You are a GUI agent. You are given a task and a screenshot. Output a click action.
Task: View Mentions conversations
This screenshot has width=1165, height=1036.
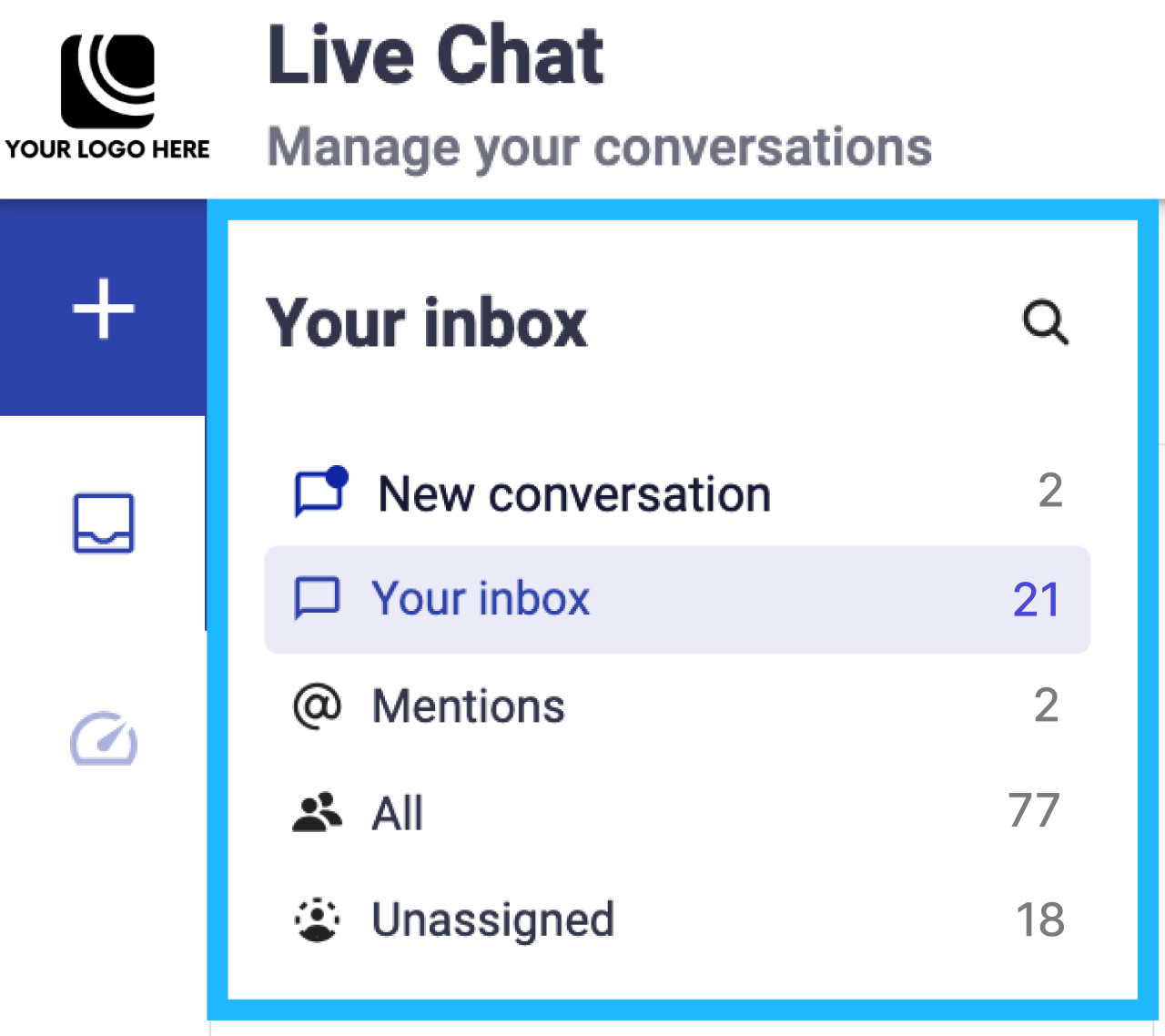pyautogui.click(x=469, y=706)
